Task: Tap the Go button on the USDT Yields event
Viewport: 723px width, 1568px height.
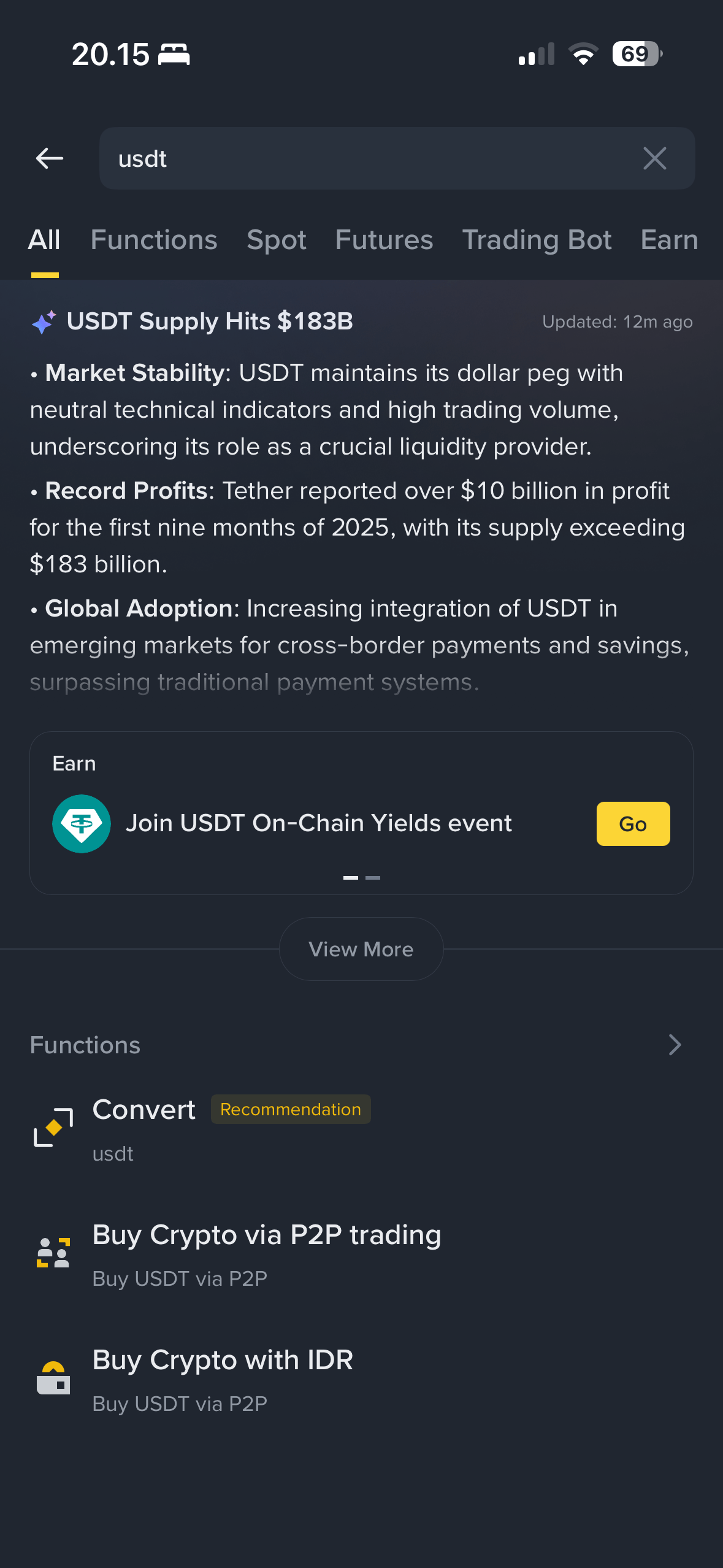Action: pyautogui.click(x=633, y=823)
